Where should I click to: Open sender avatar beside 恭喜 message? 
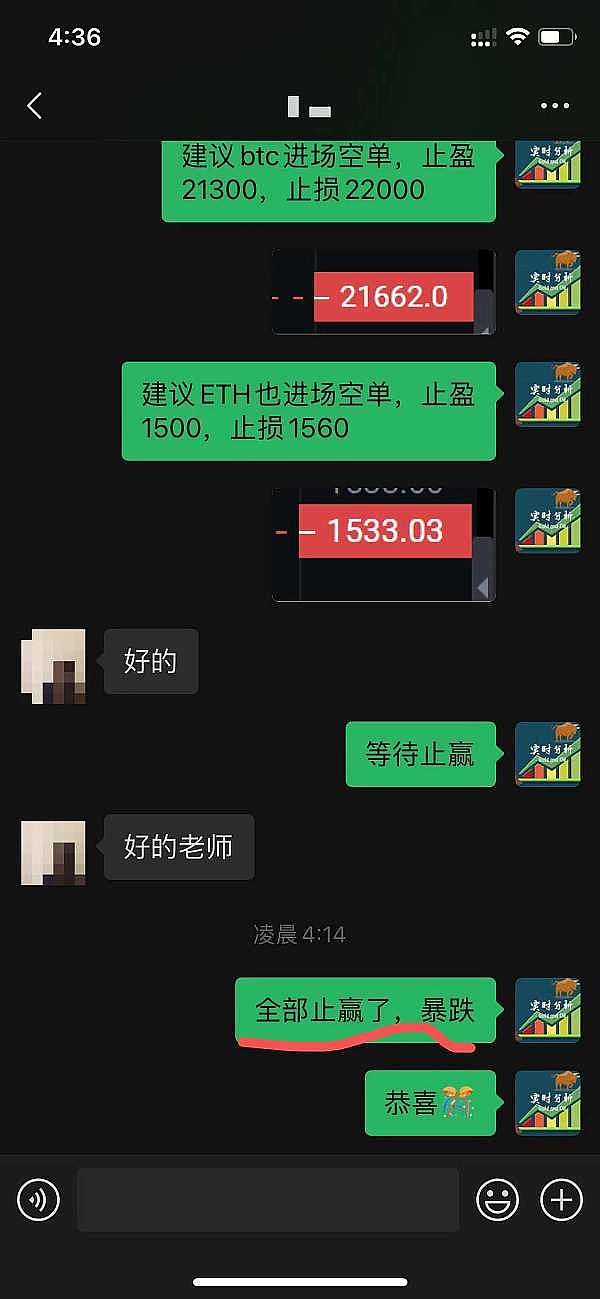point(547,1103)
